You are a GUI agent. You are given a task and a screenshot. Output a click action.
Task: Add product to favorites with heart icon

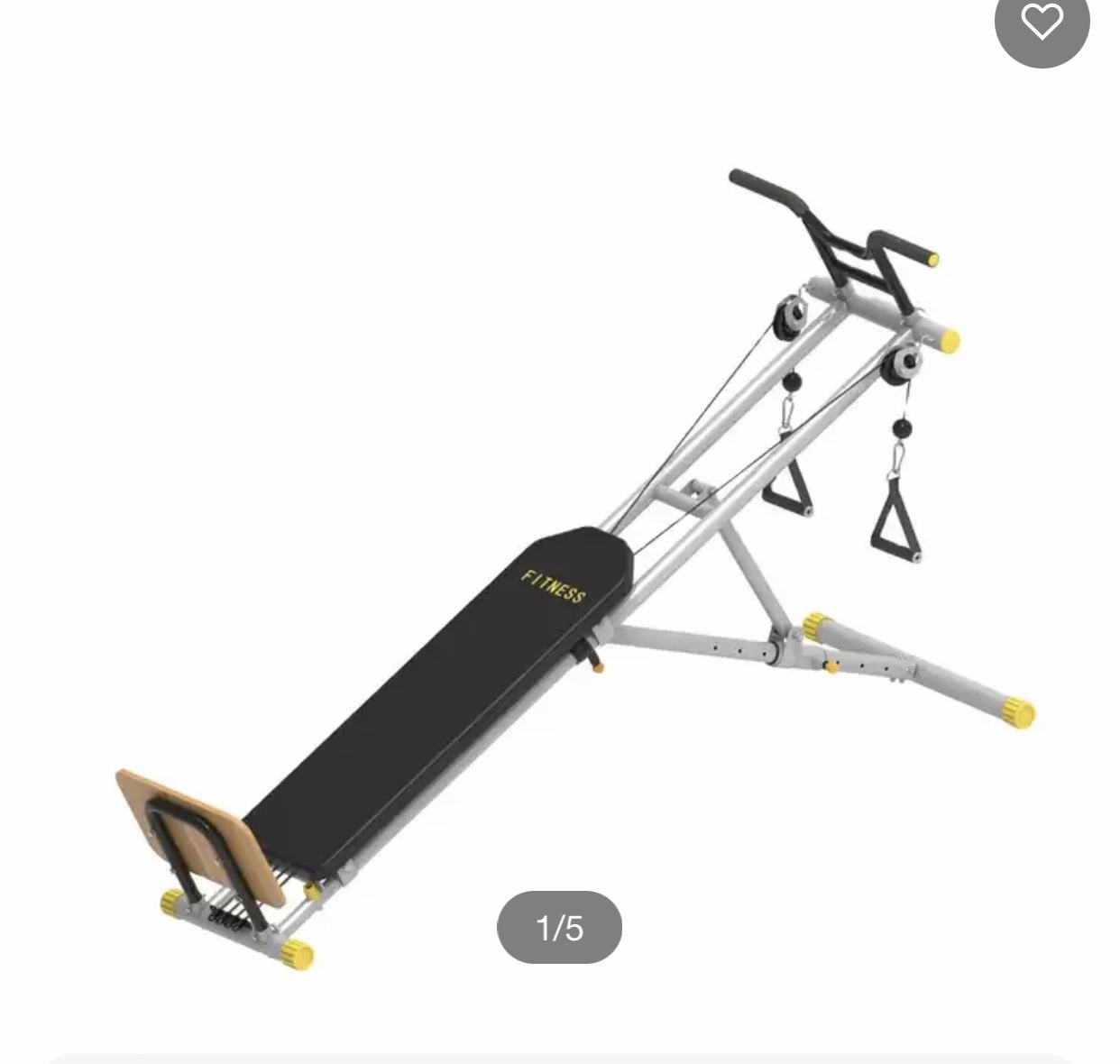1042,22
